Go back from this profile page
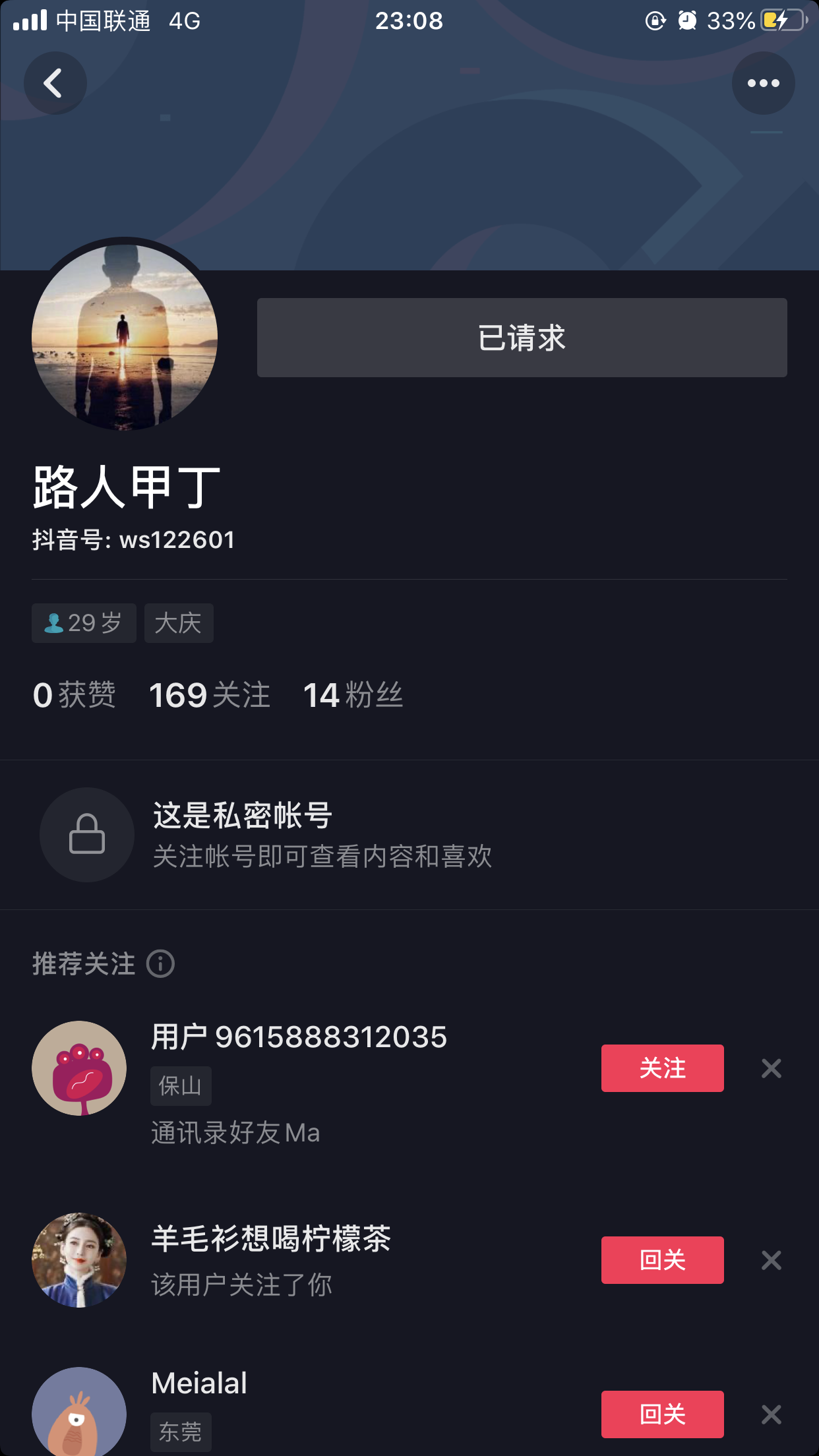 coord(55,83)
